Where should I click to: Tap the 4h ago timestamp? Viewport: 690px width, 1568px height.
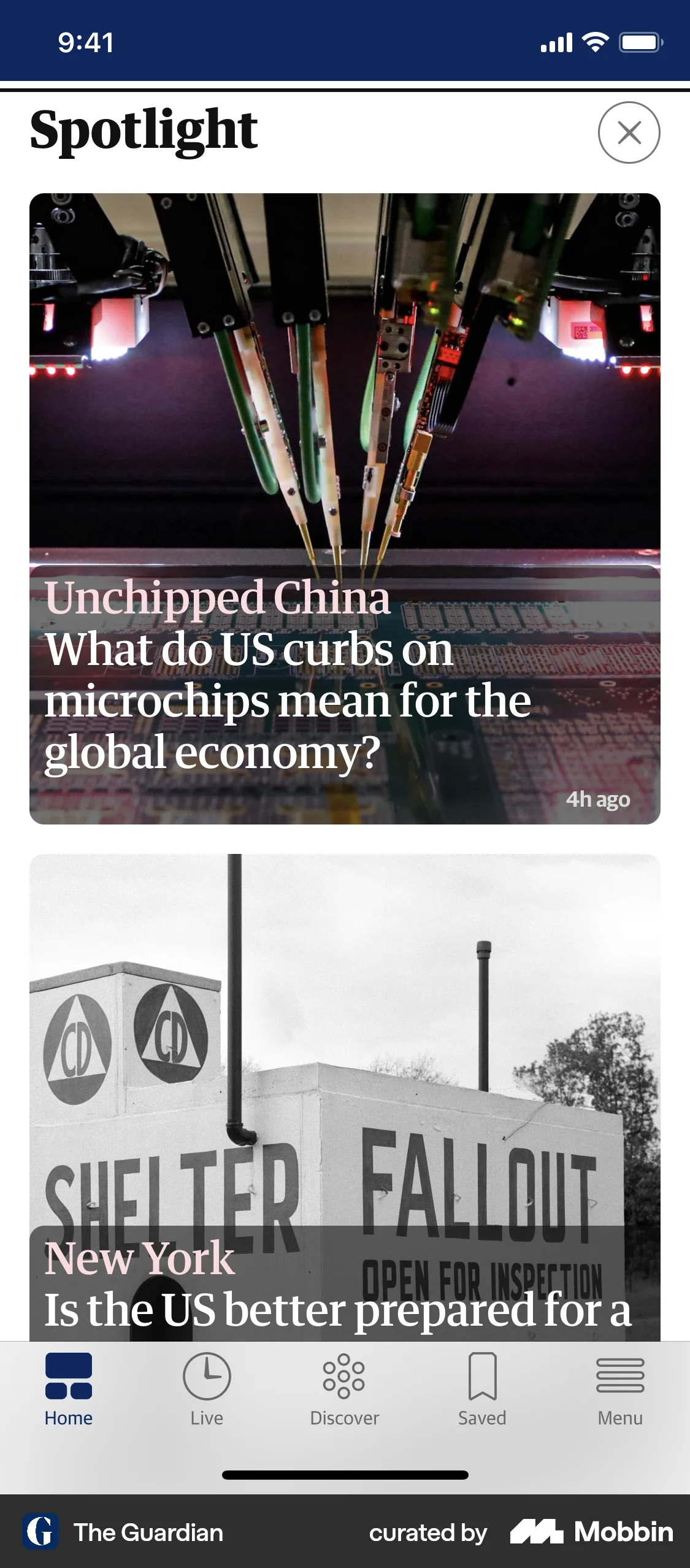point(598,799)
